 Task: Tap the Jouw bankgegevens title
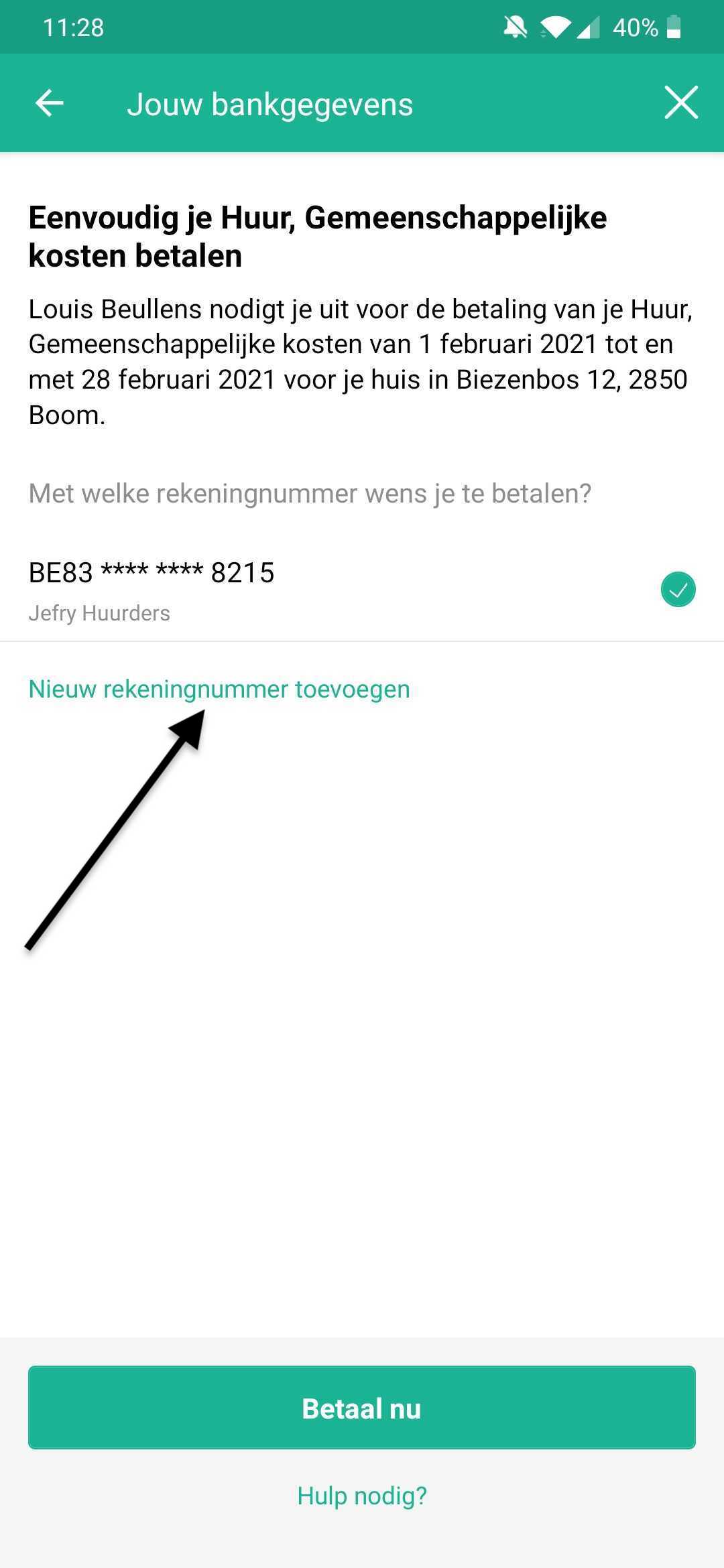coord(270,103)
